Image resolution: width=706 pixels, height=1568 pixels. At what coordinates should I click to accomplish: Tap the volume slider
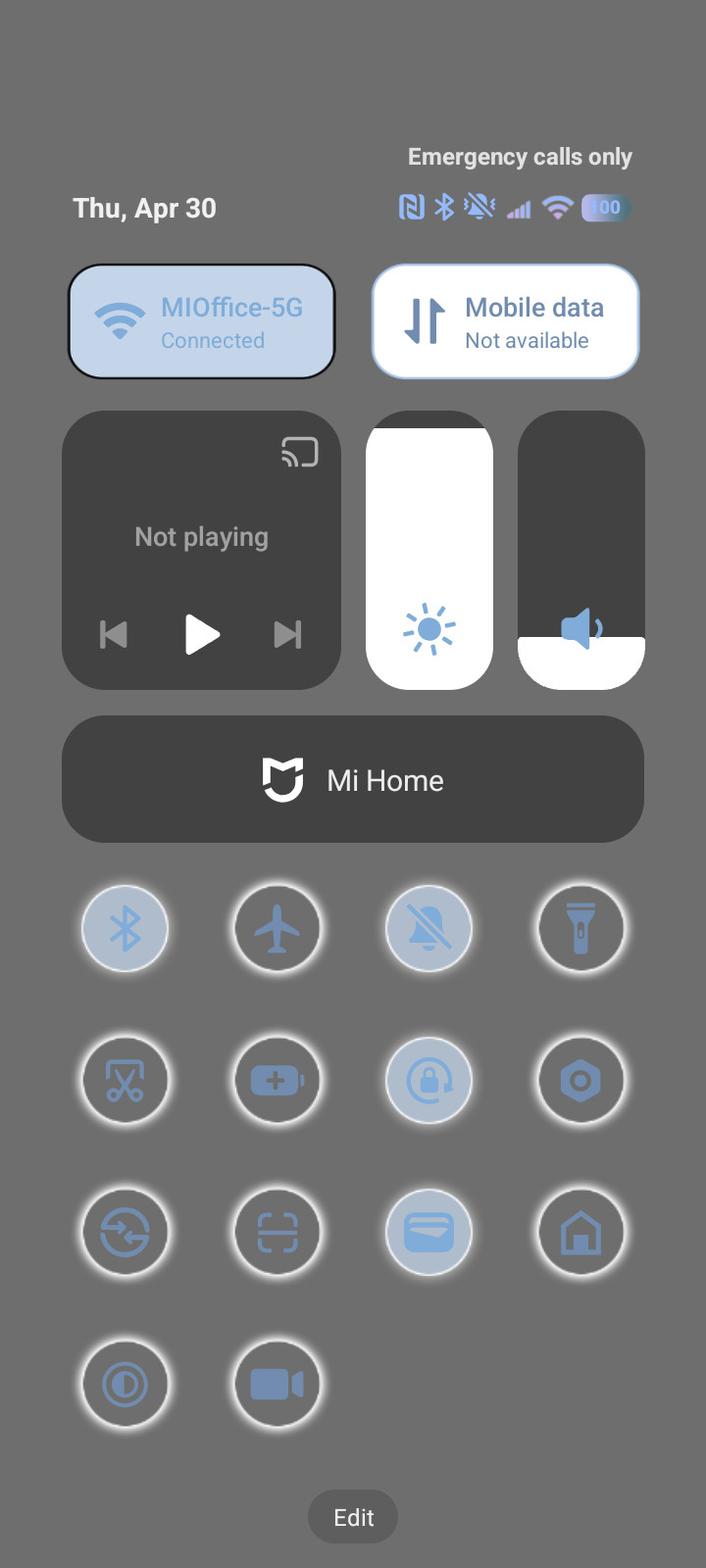coord(581,550)
